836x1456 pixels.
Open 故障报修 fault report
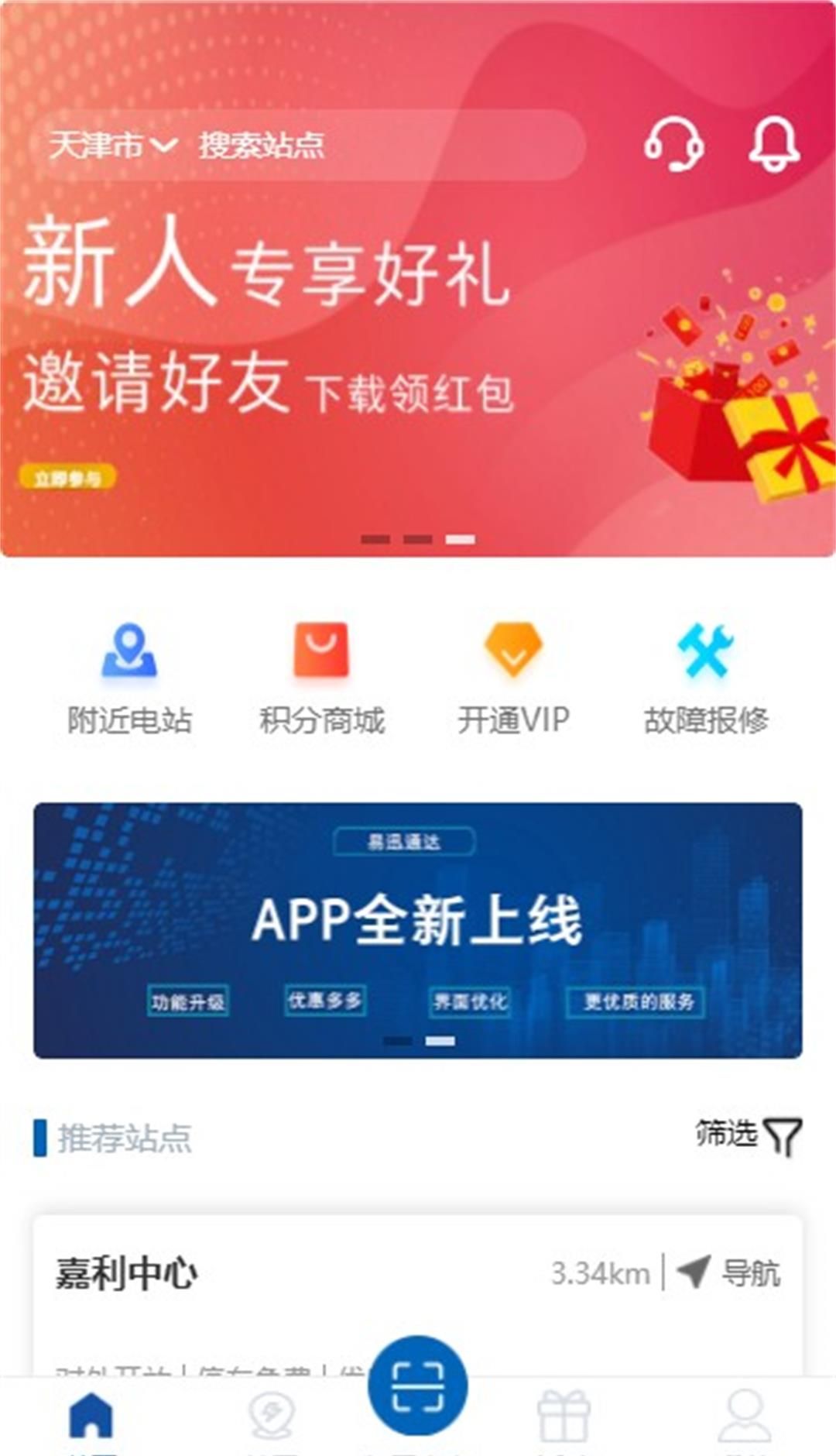(x=705, y=679)
